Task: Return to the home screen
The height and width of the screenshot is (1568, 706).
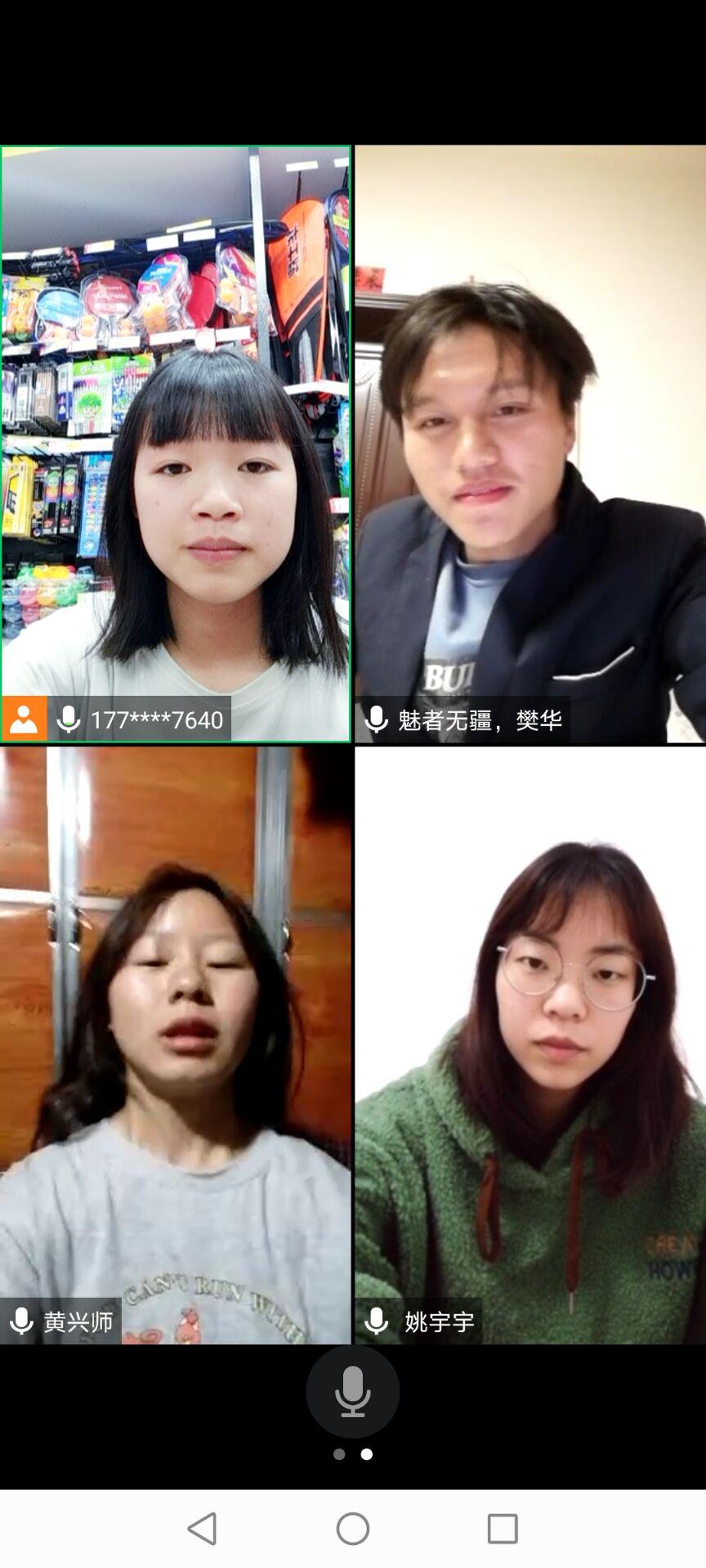Action: [x=353, y=1528]
